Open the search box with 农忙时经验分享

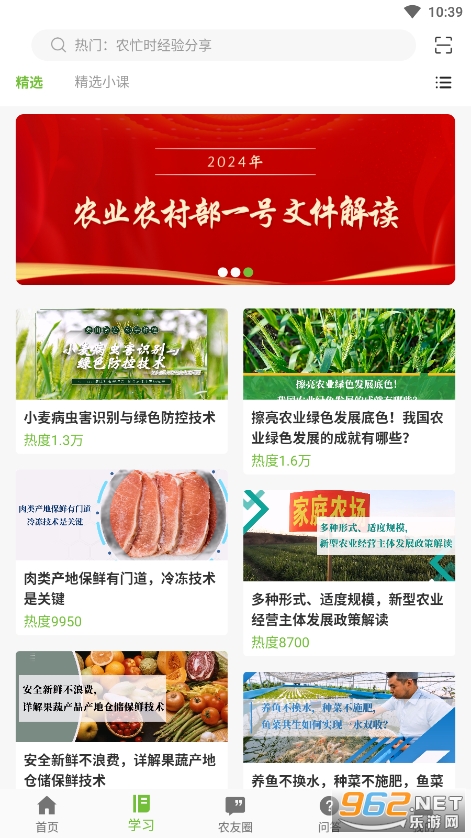223,45
